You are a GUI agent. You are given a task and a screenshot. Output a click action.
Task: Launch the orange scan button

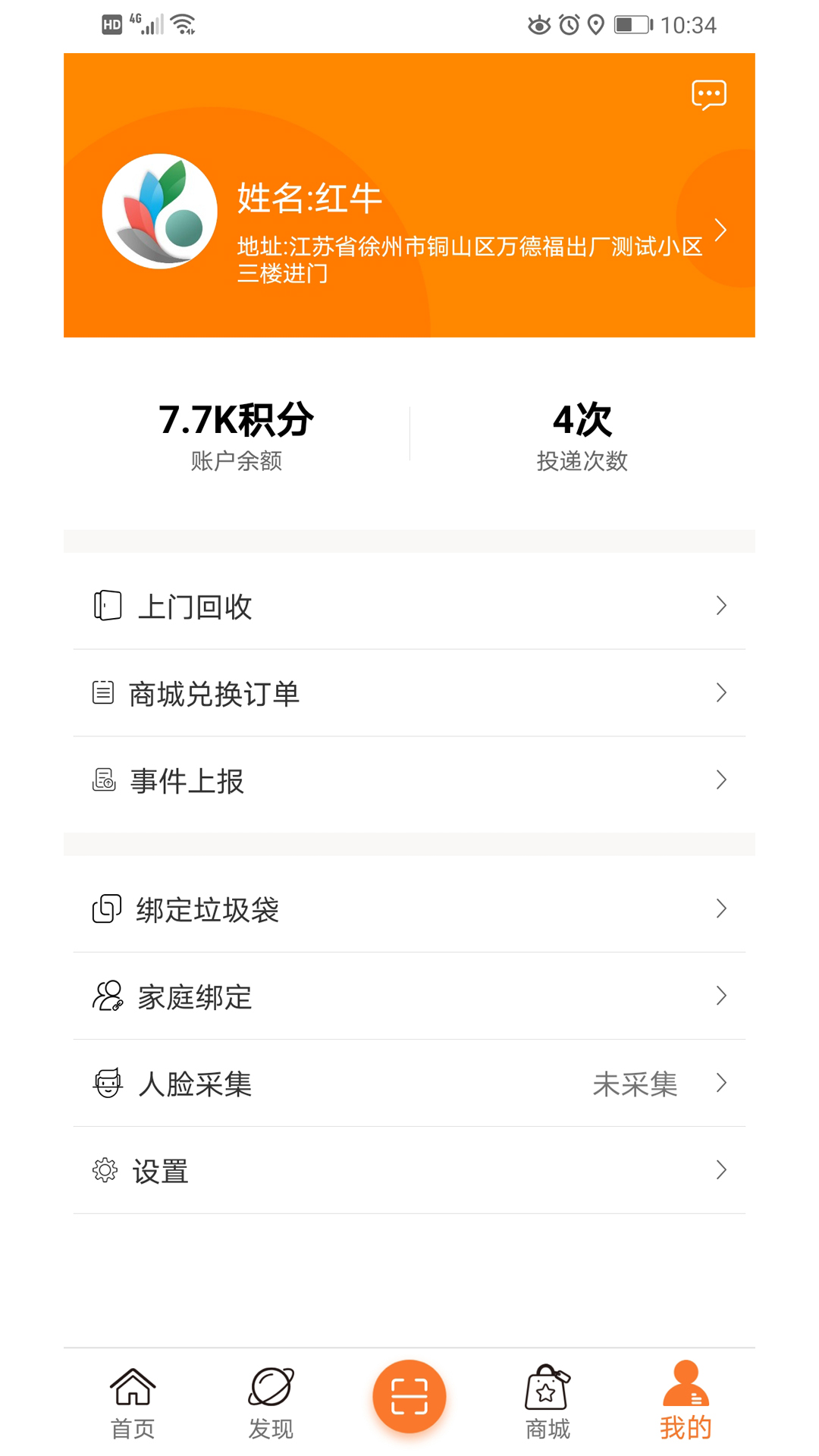coord(409,1396)
